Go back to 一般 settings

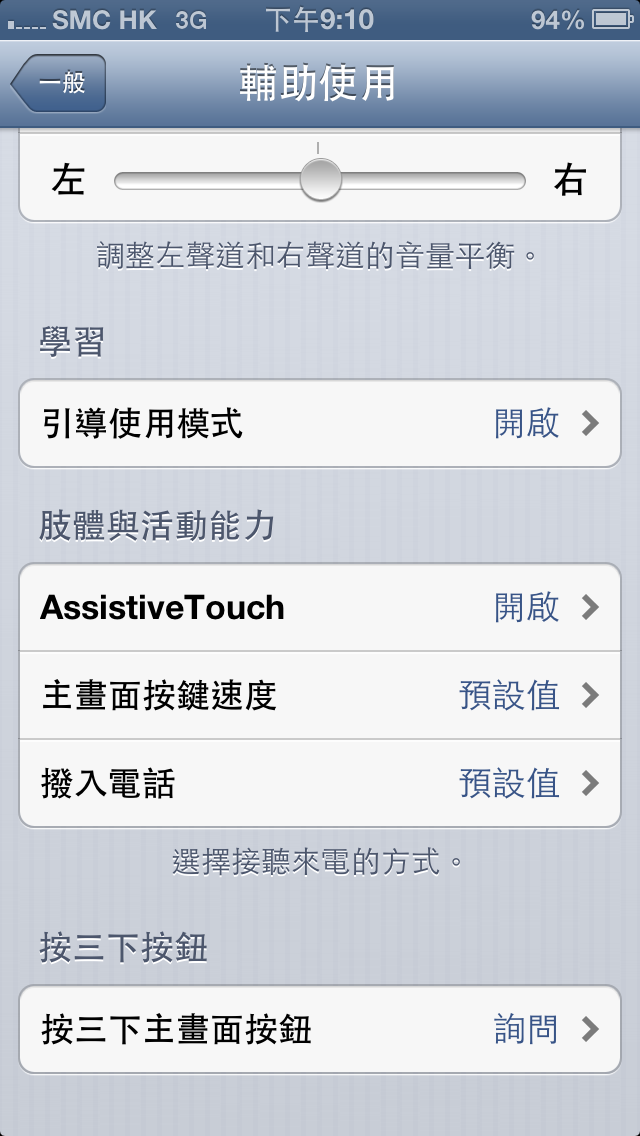pos(58,84)
